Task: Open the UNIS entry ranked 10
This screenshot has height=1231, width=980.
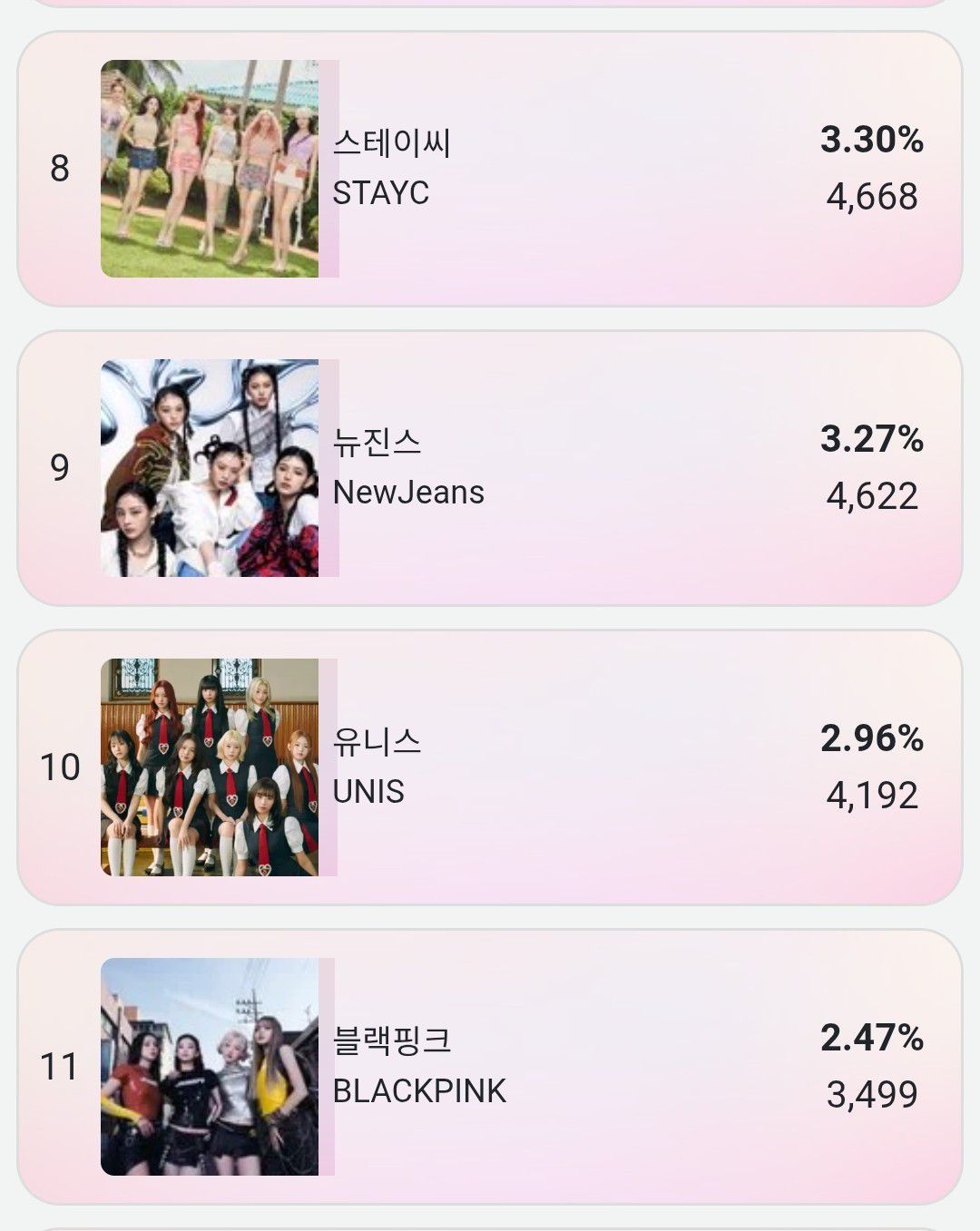Action: coord(490,767)
